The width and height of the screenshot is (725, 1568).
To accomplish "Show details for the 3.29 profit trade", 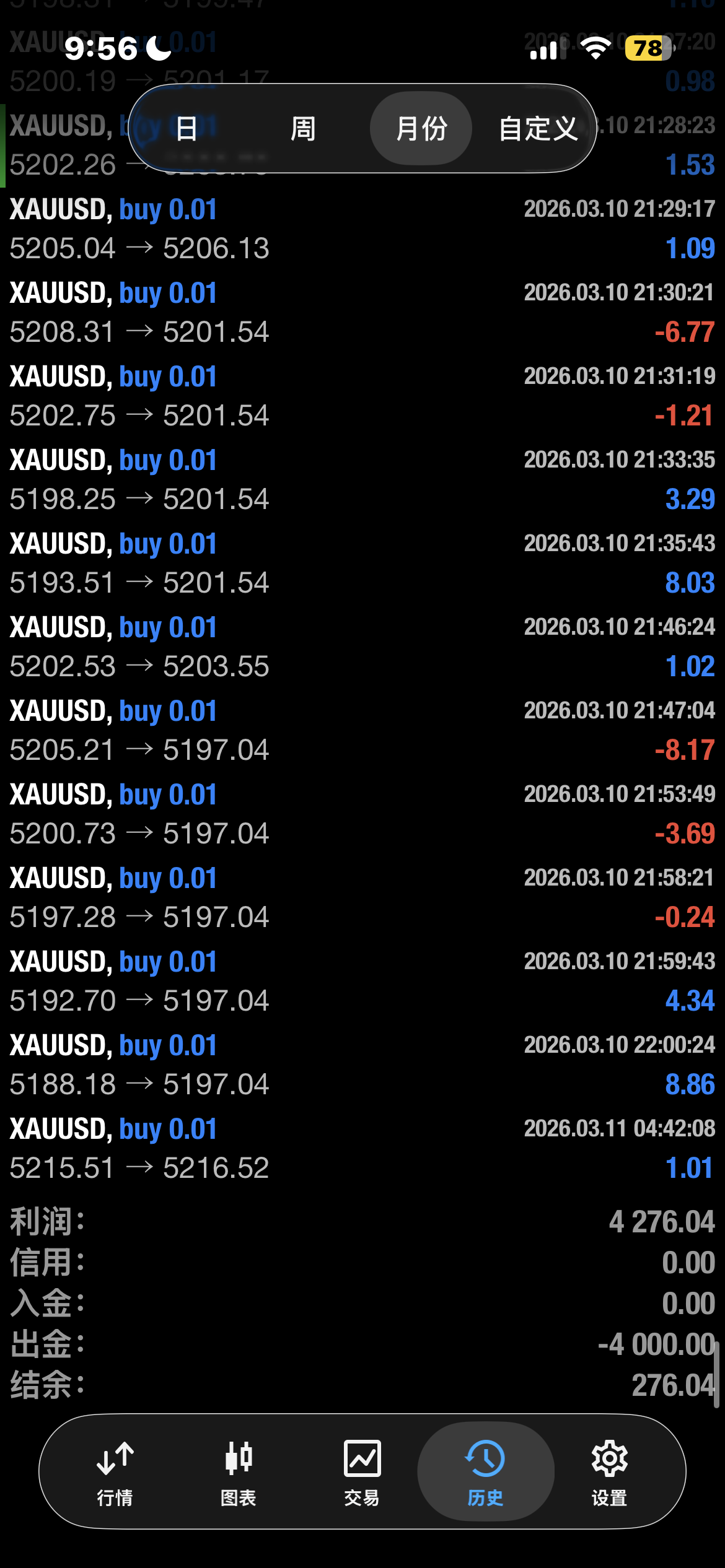I will pos(362,479).
